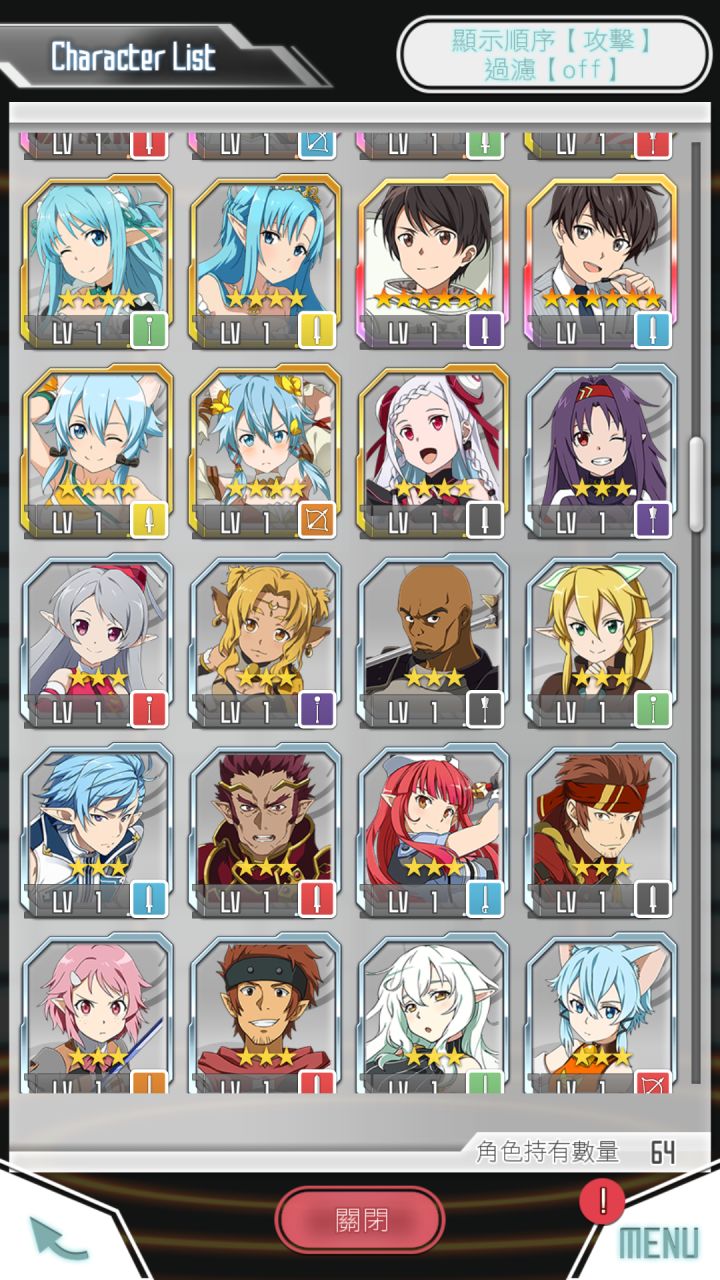Change the 顯示順序 sort order from 攻擊
This screenshot has width=720, height=1280.
click(553, 42)
